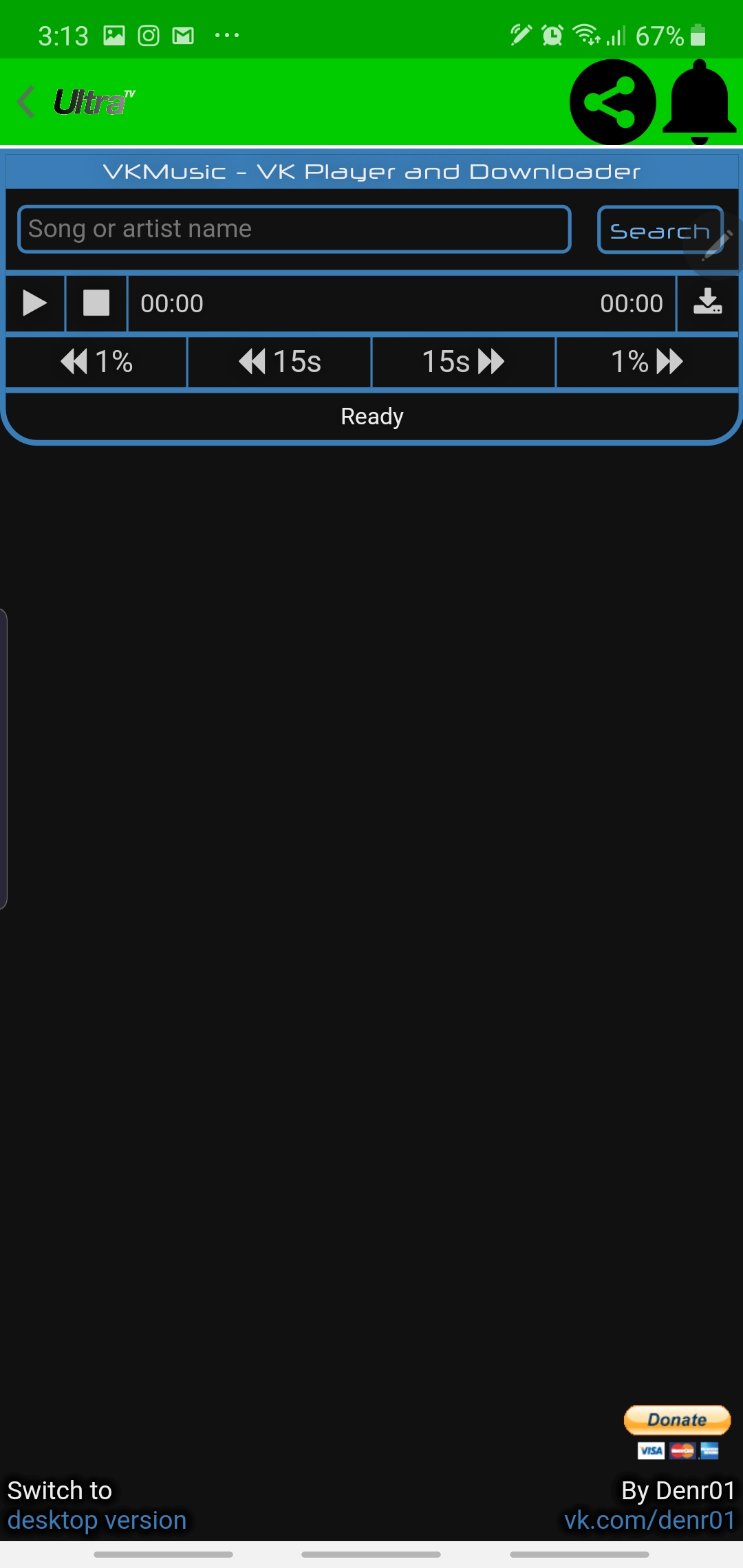Go back using the header arrow
Viewport: 743px width, 1568px height.
point(26,102)
